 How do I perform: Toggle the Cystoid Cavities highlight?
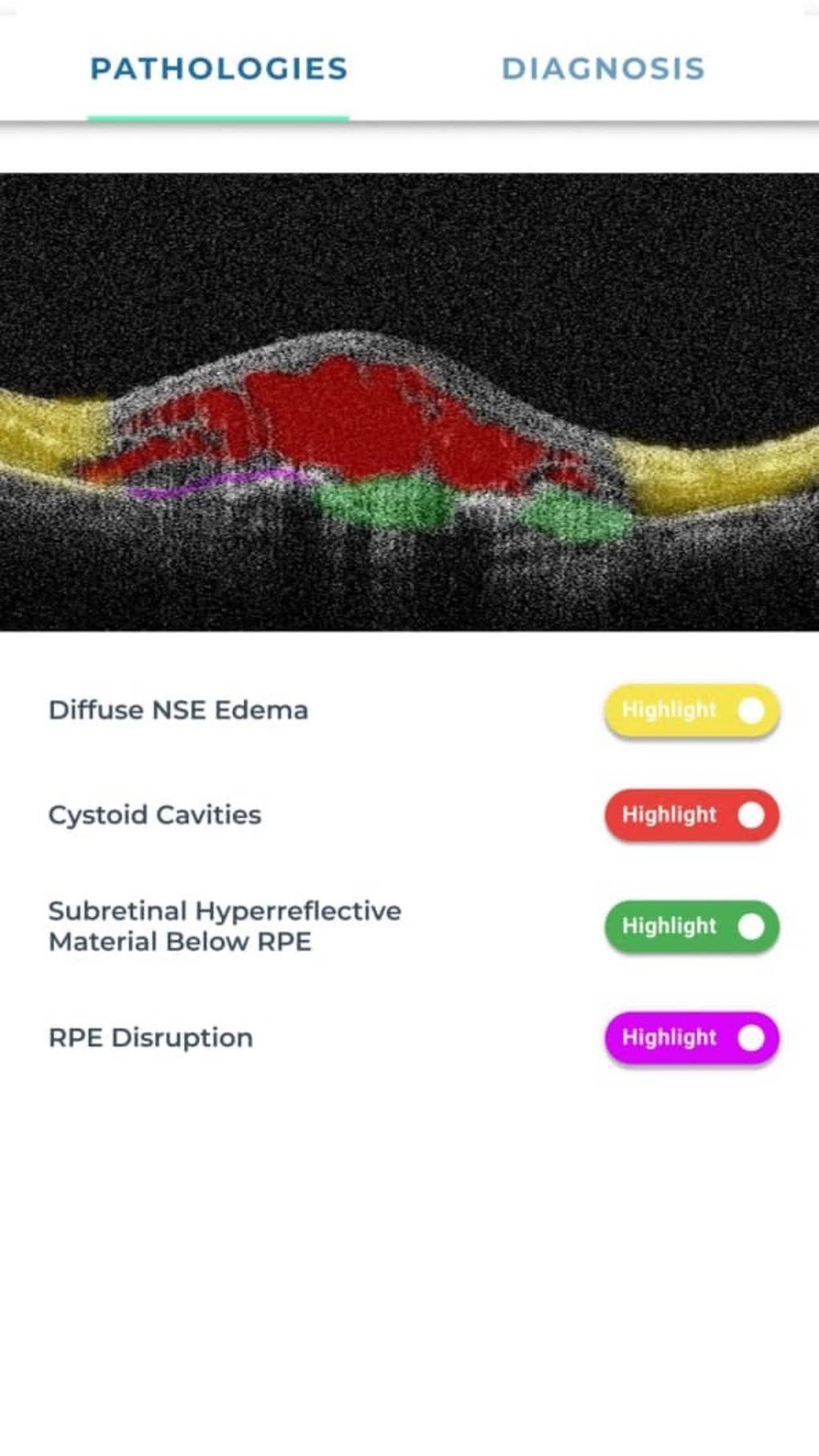point(691,815)
